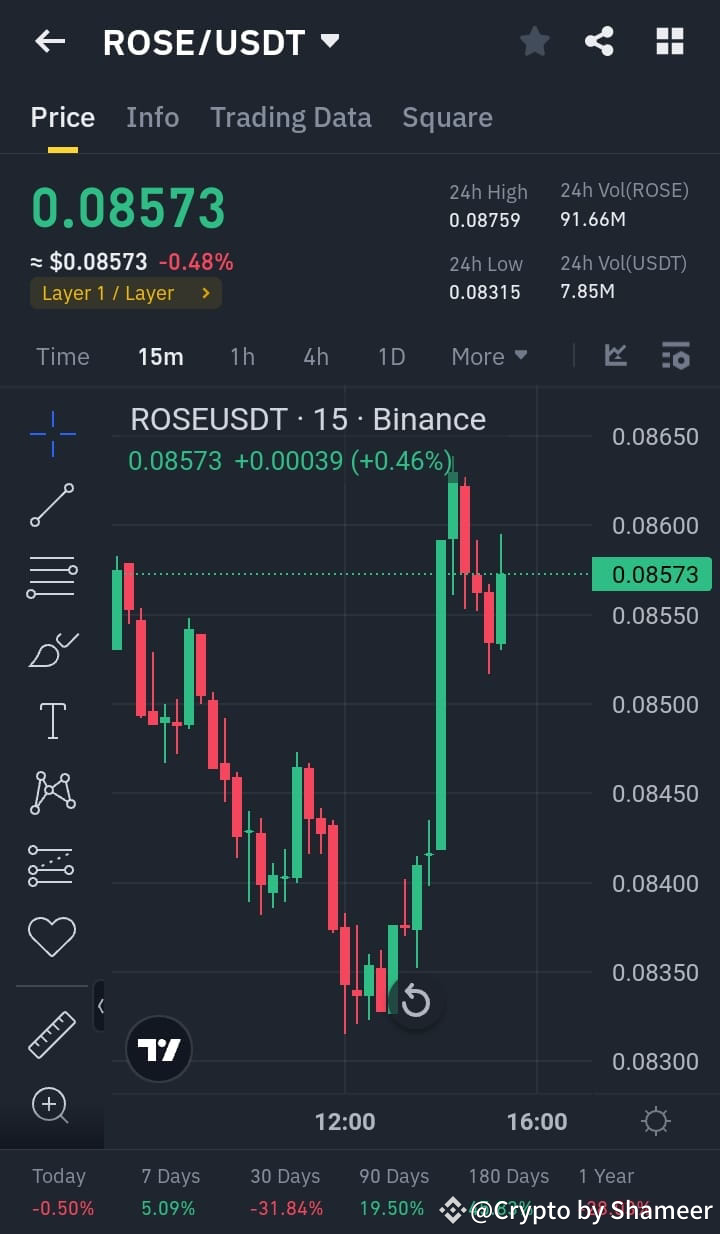Reset the chart view with refresh icon
The width and height of the screenshot is (720, 1234).
[x=415, y=1000]
